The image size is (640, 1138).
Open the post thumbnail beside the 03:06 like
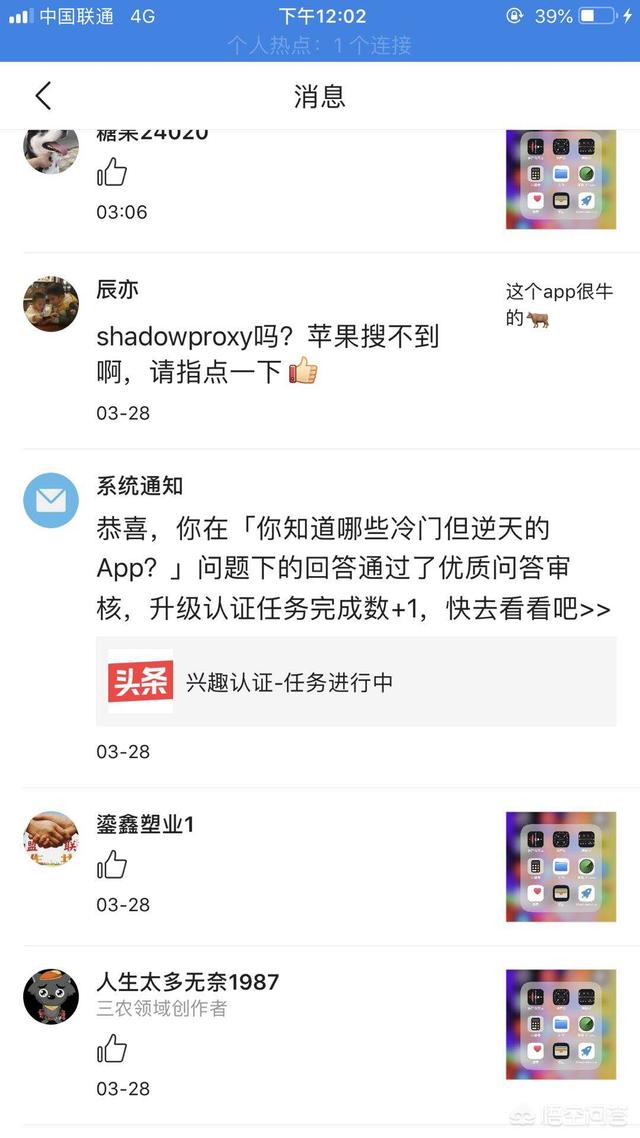pos(559,180)
